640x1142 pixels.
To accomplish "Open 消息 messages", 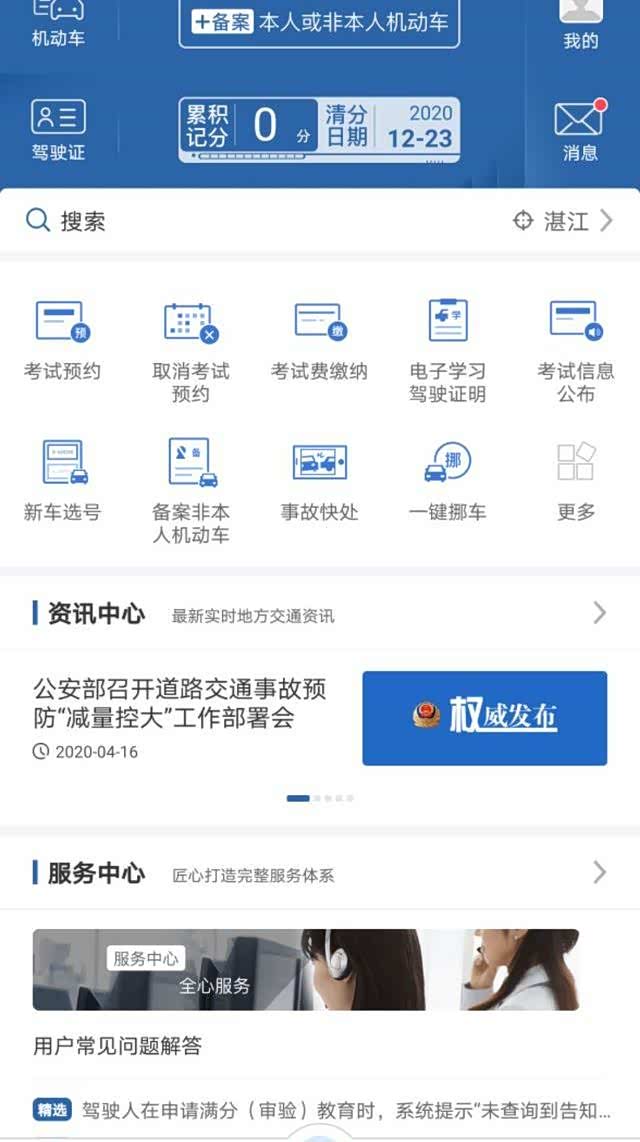I will (580, 130).
